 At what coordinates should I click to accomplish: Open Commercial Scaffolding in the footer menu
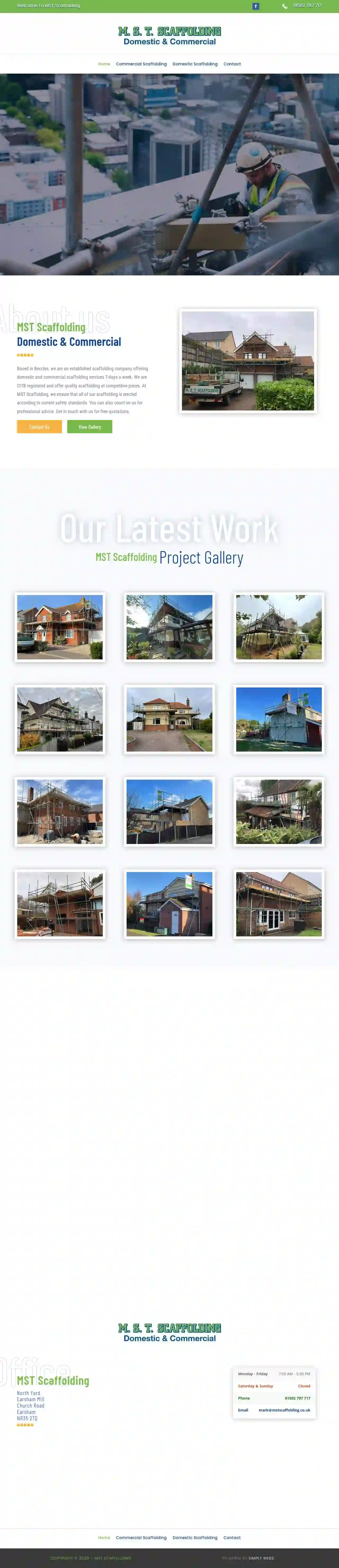click(x=141, y=1537)
